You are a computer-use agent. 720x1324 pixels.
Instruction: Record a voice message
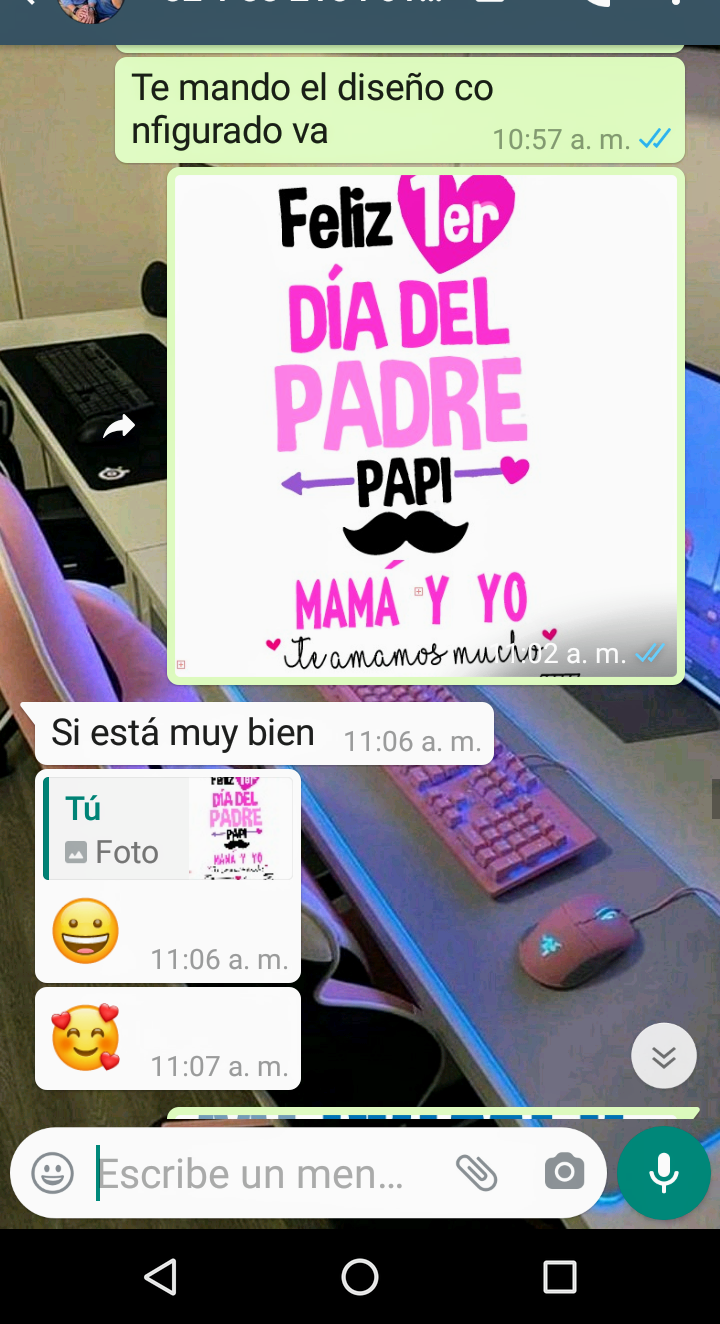click(664, 1173)
